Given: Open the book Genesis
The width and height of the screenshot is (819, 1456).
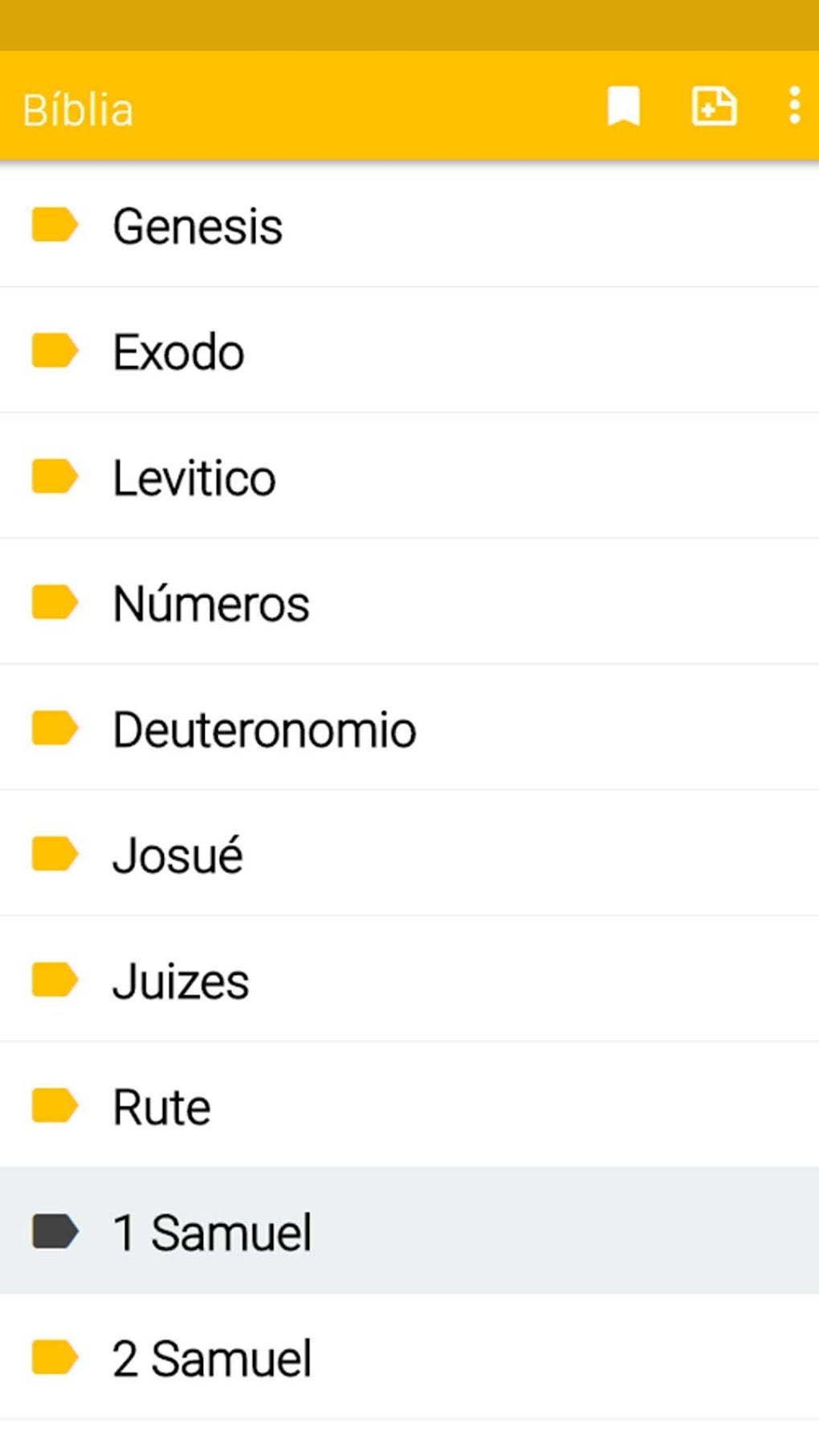Looking at the screenshot, I should click(198, 226).
